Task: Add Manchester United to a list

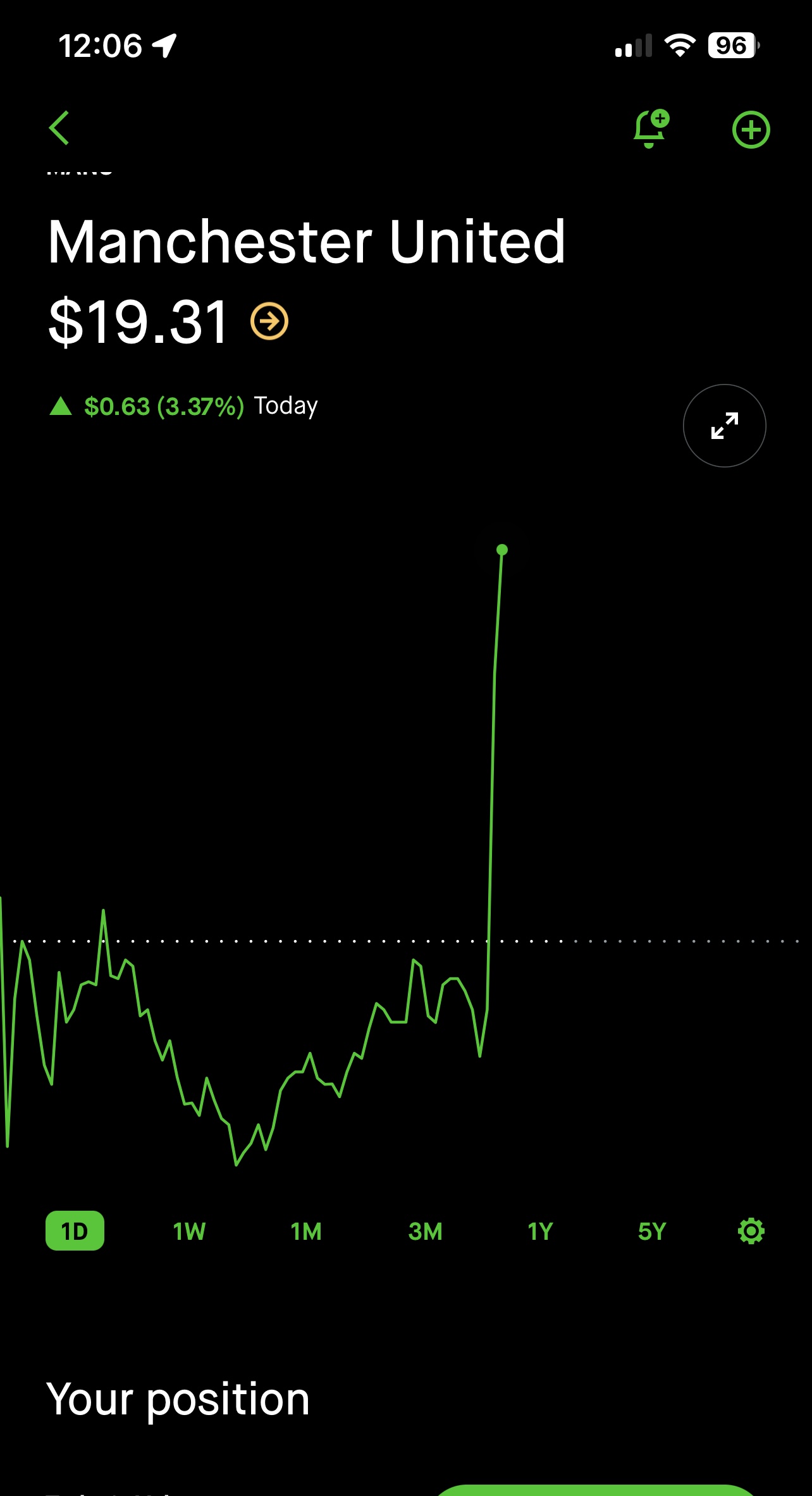Action: [x=751, y=130]
